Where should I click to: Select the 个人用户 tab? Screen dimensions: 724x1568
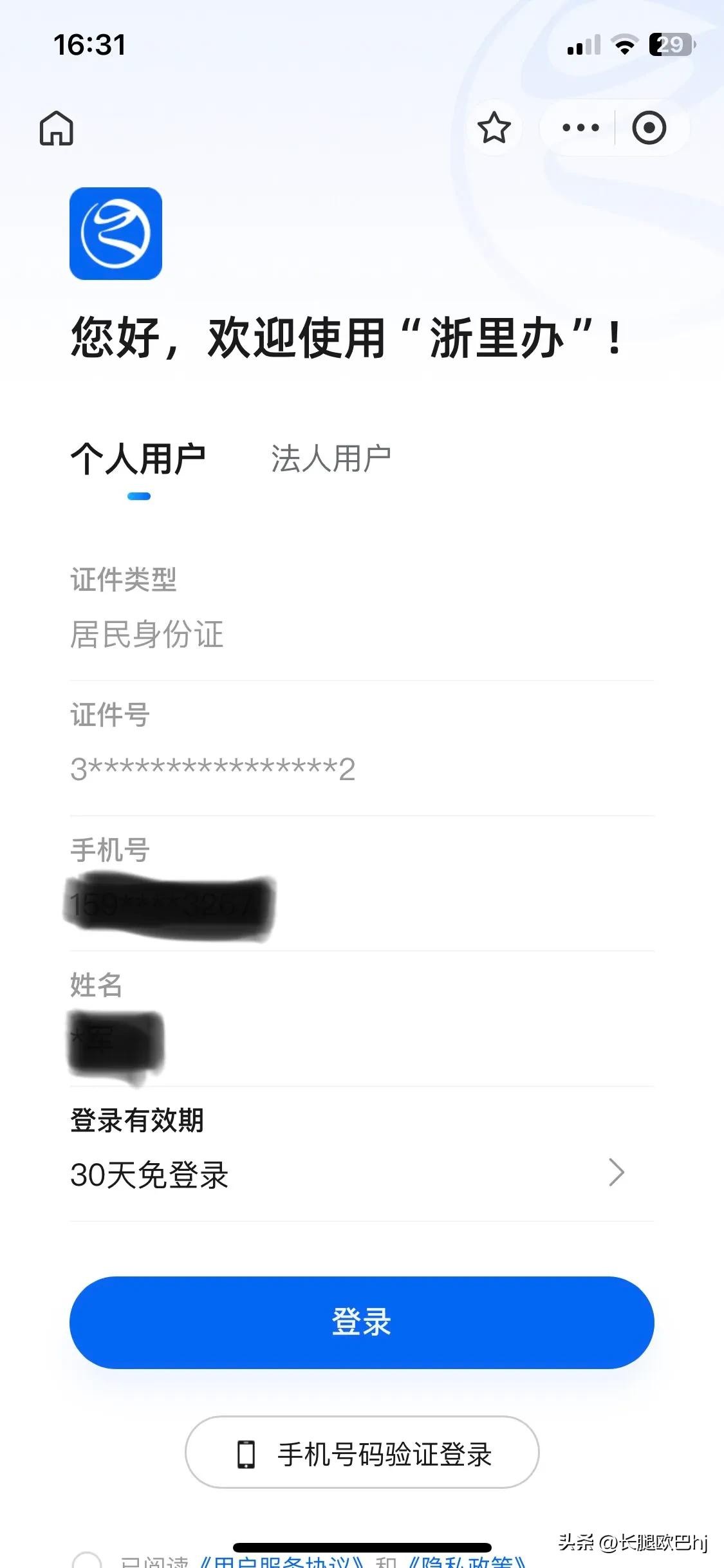pos(138,459)
